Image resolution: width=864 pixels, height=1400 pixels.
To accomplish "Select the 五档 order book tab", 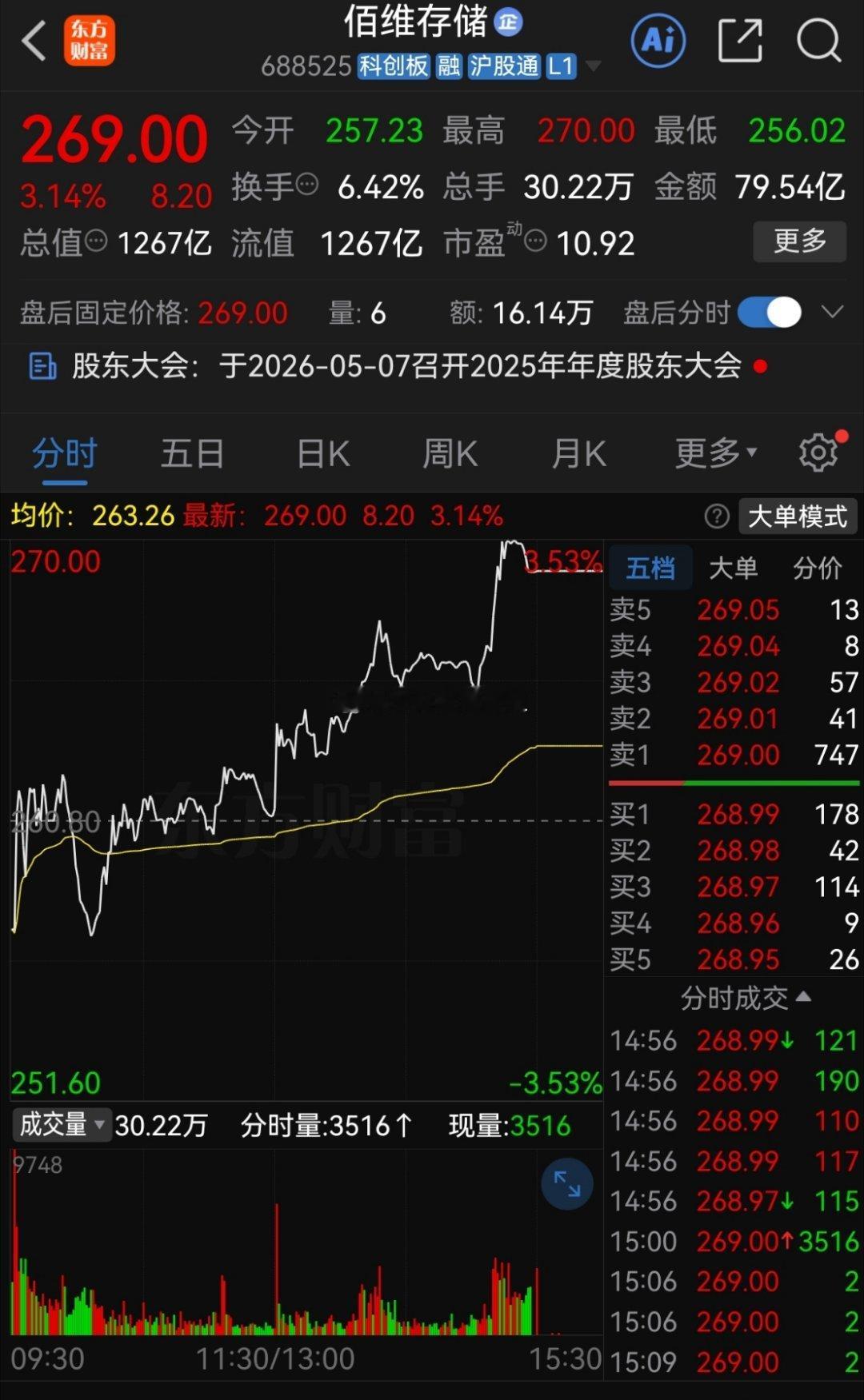I will (x=650, y=567).
